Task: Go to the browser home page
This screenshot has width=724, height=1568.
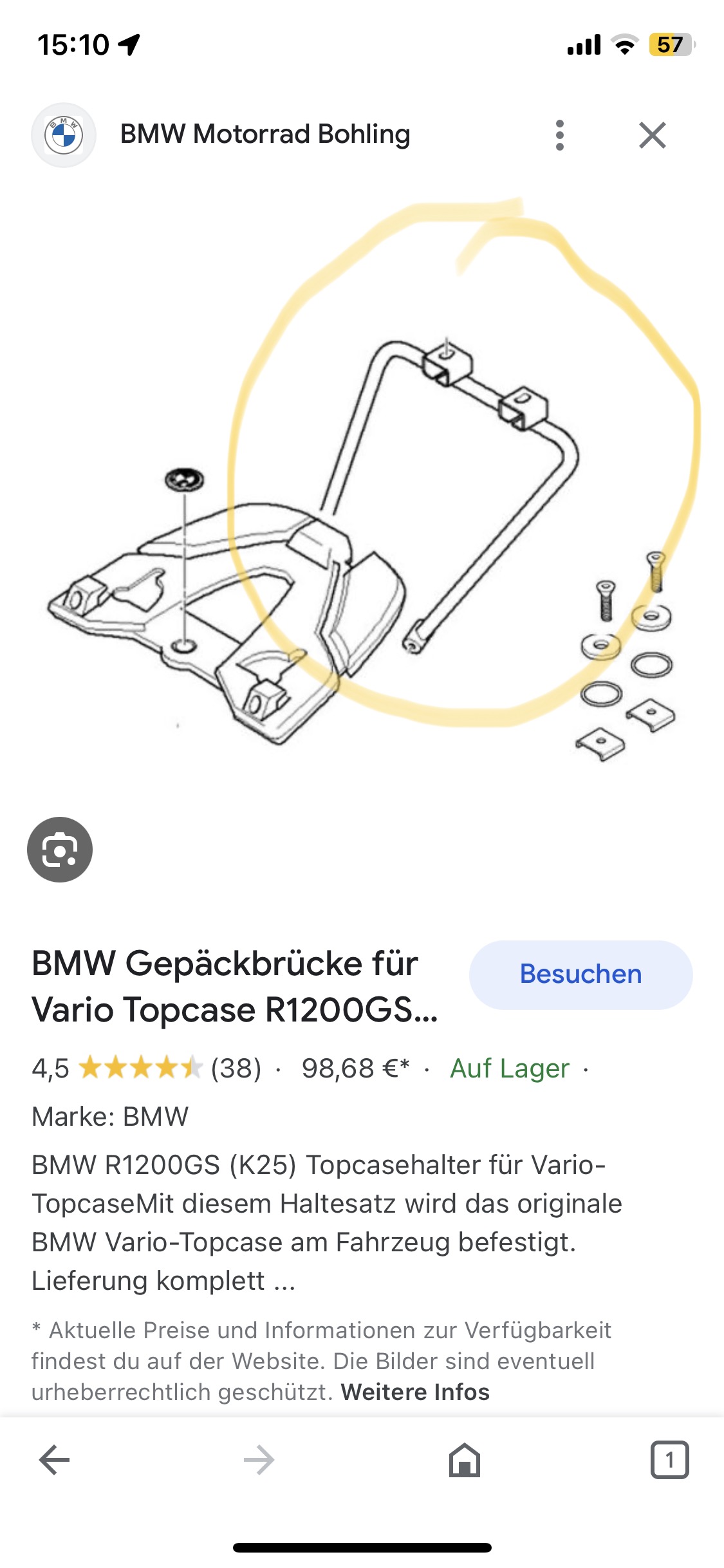Action: [464, 1460]
